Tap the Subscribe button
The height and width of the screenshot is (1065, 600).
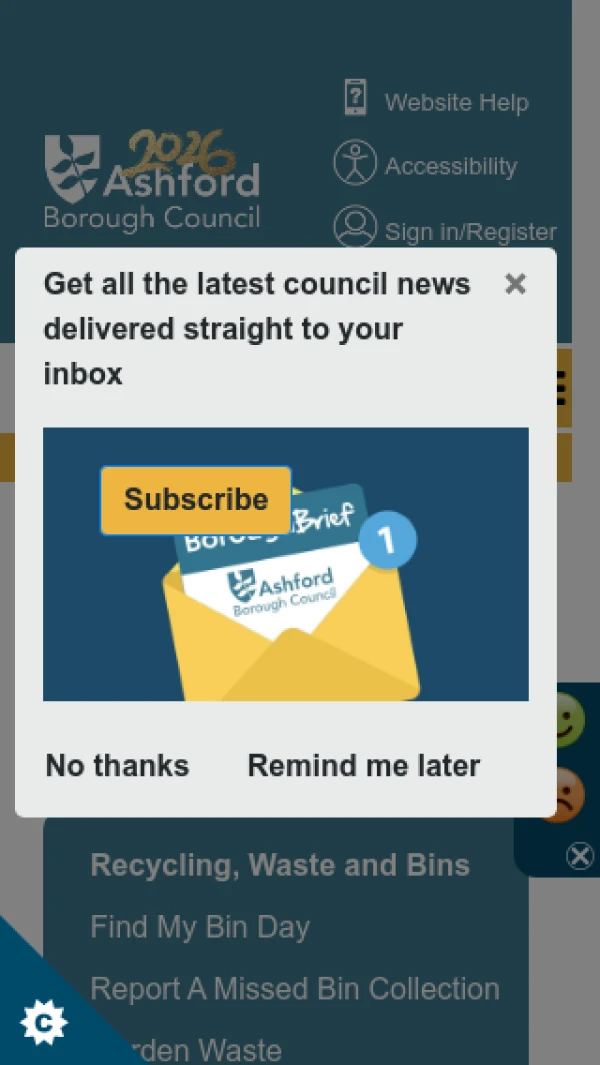click(x=196, y=499)
